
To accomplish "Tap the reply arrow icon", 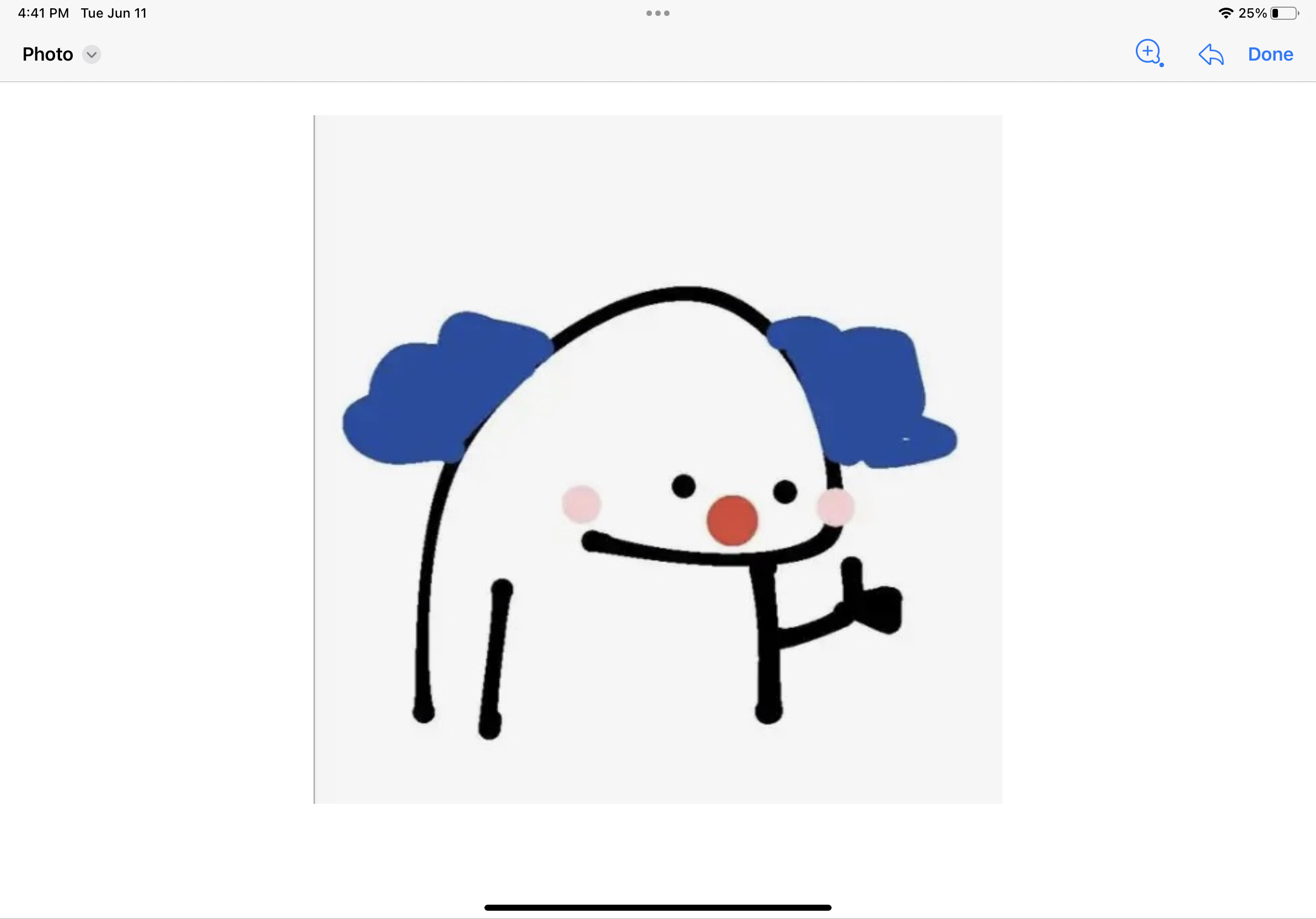I will click(x=1211, y=55).
